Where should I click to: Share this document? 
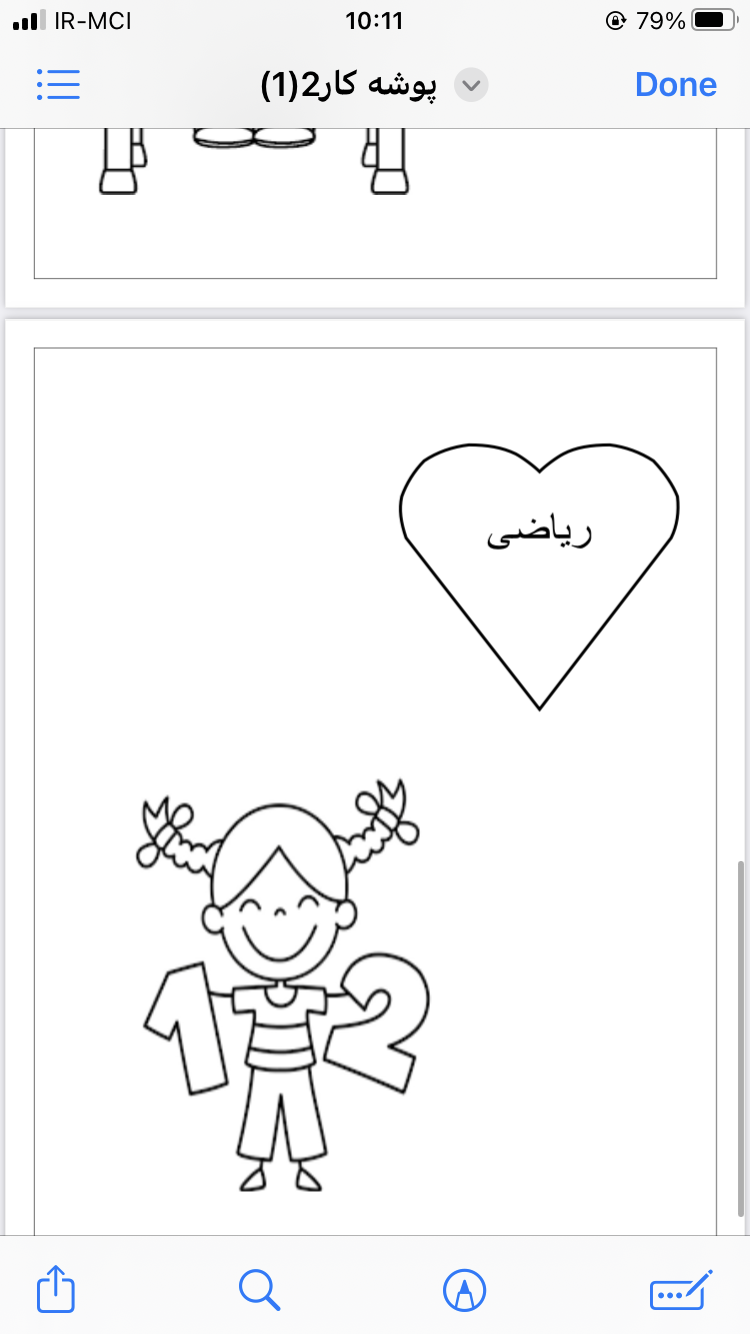(x=56, y=1289)
